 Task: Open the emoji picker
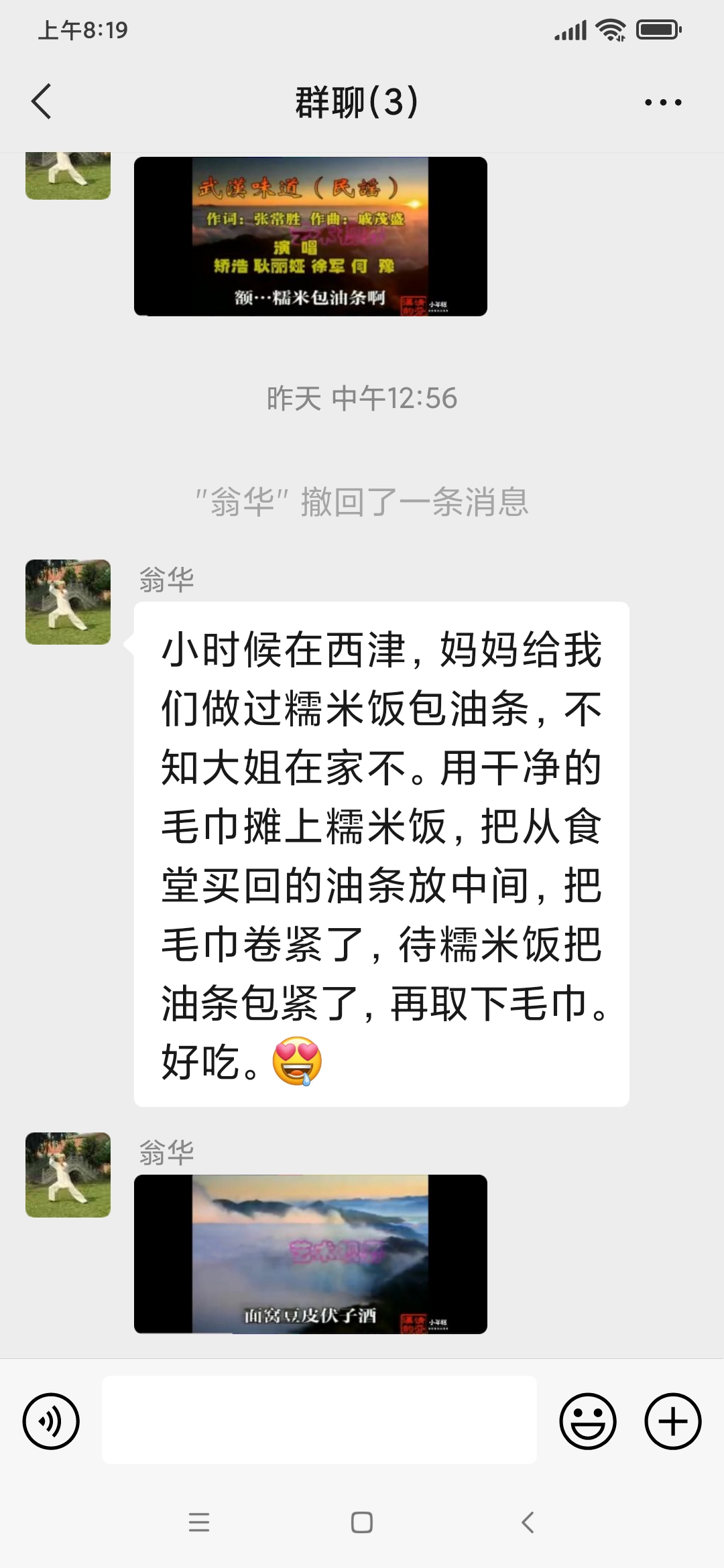pyautogui.click(x=588, y=1421)
